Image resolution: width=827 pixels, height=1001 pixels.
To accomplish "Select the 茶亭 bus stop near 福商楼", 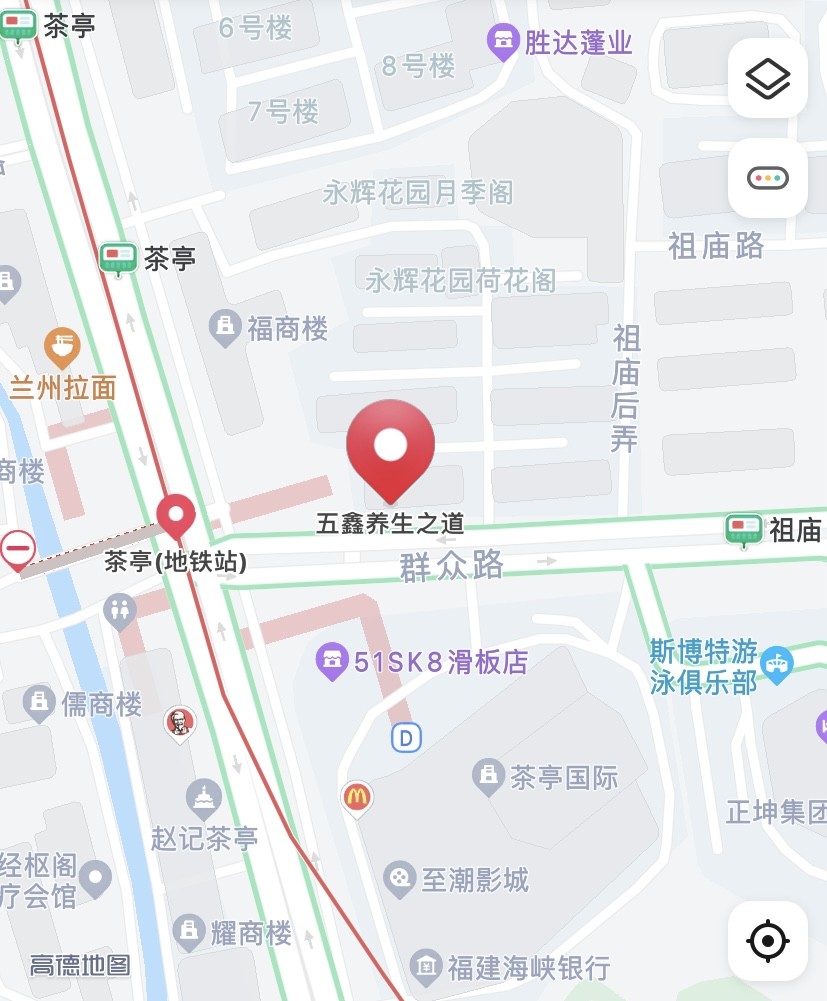I will (x=119, y=259).
